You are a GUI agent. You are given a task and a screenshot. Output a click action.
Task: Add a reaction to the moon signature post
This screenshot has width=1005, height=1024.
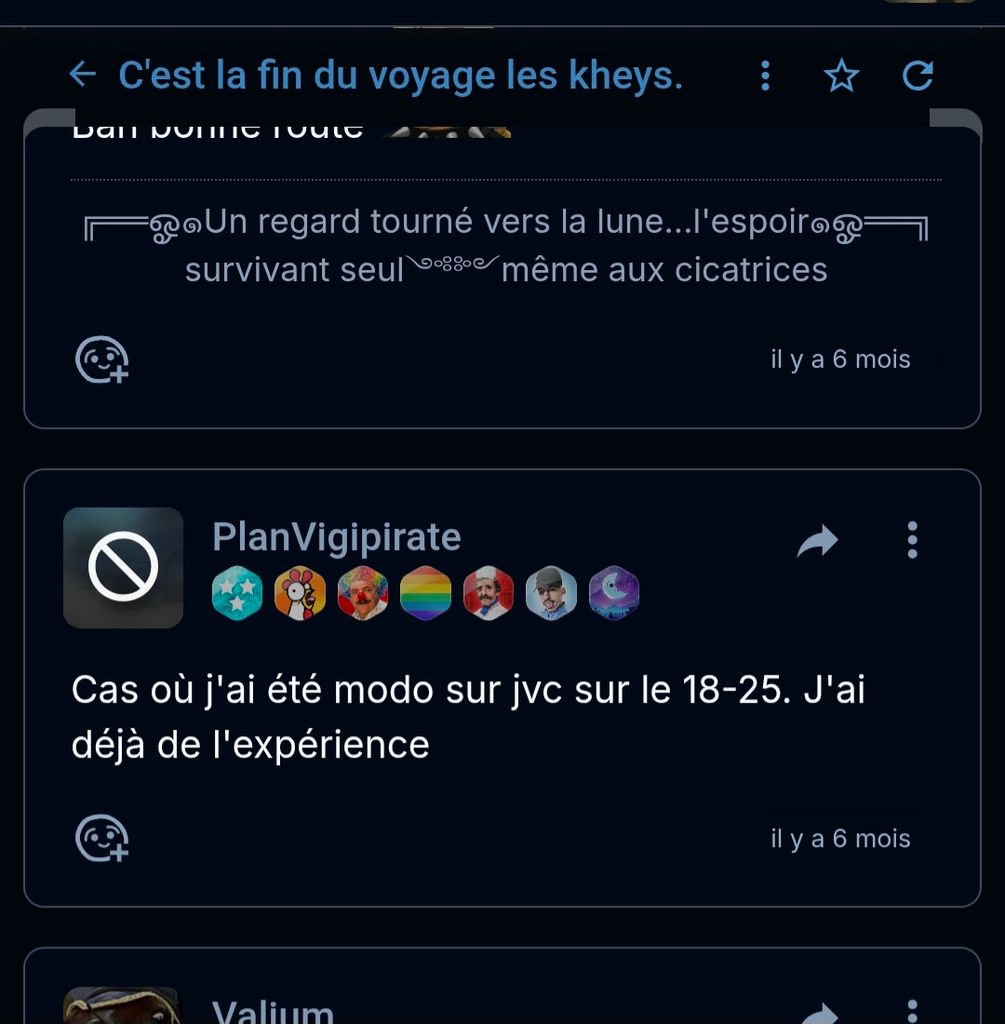(102, 360)
